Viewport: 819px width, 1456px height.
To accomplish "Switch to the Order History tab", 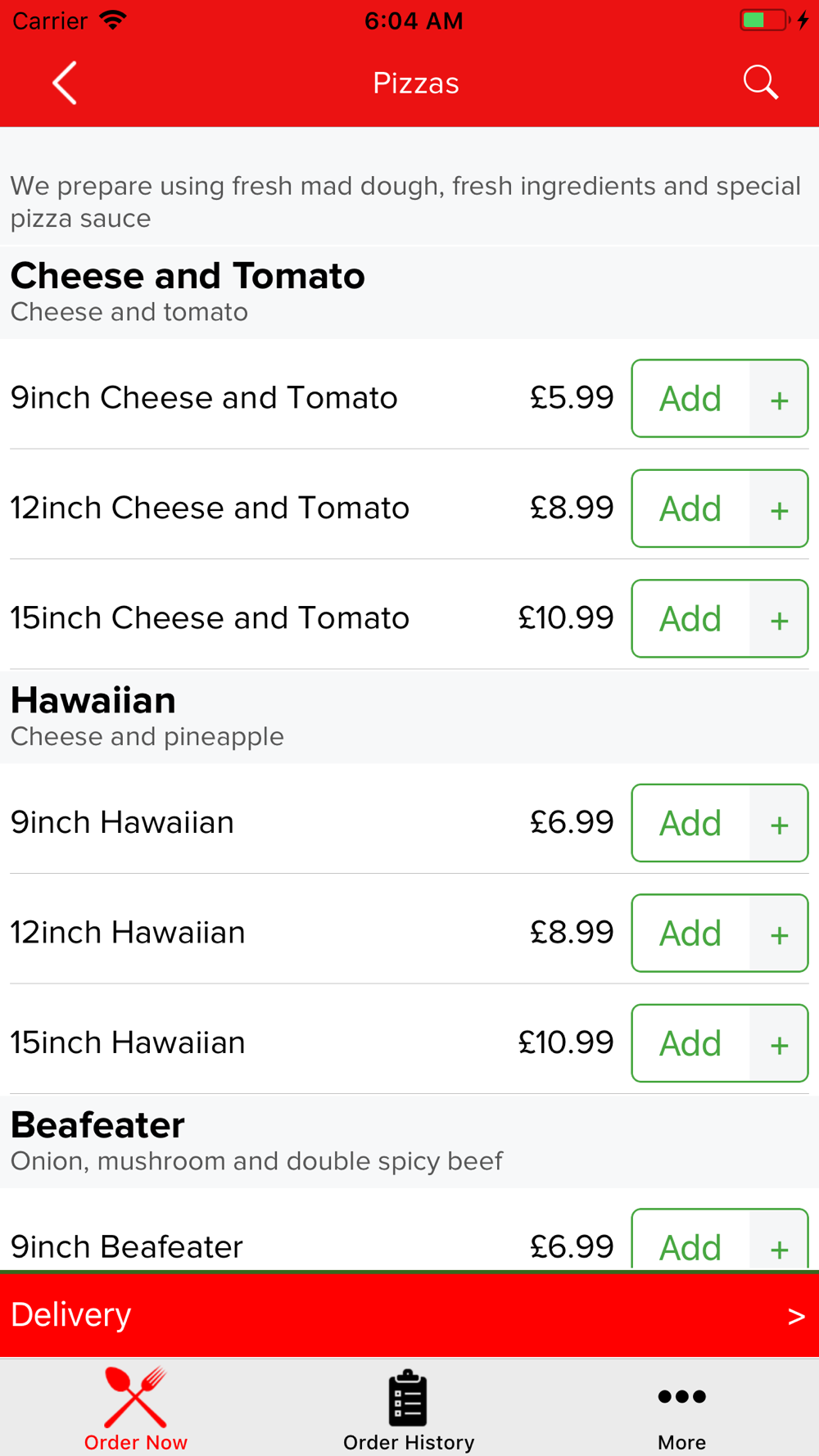I will tap(409, 1409).
